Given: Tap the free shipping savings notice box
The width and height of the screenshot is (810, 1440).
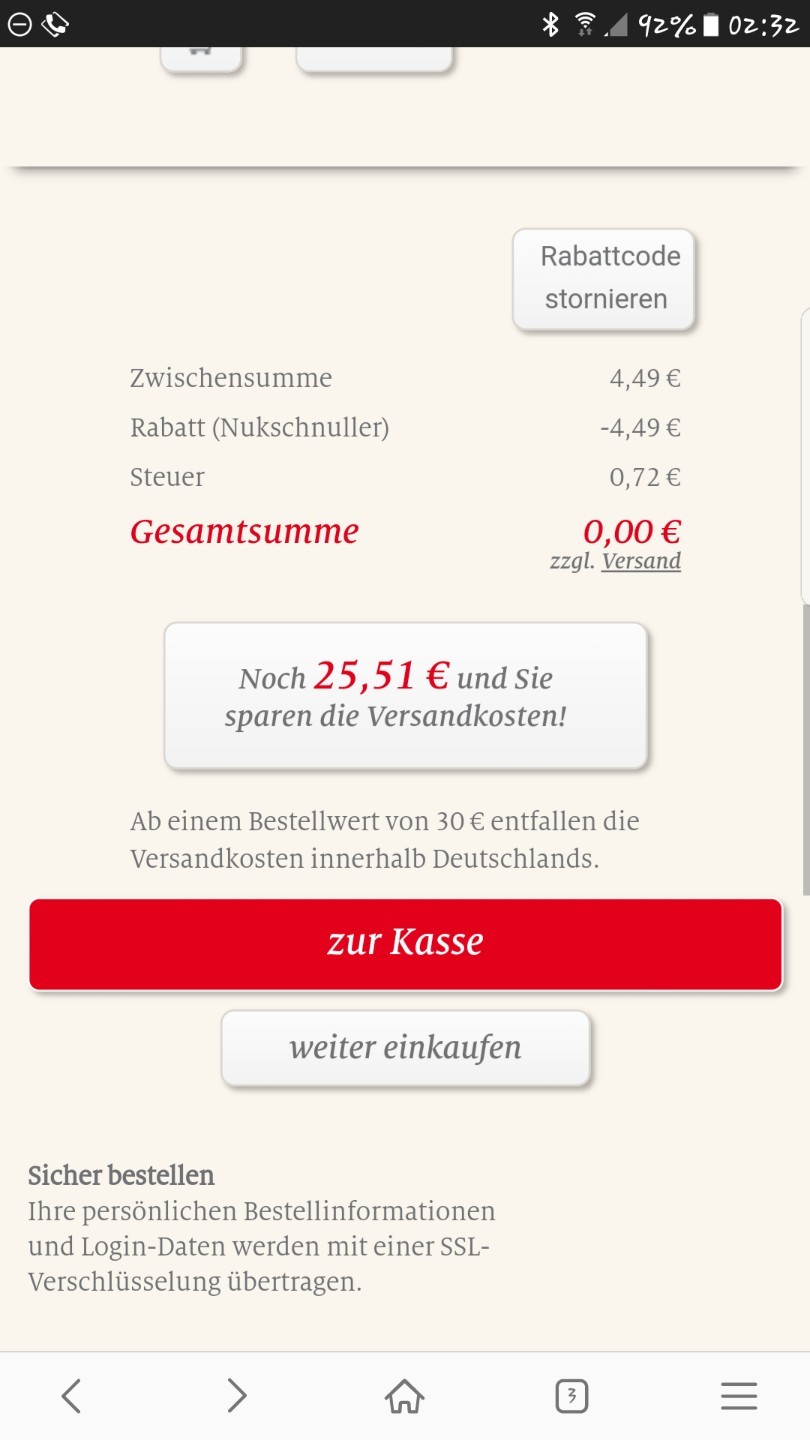Looking at the screenshot, I should point(405,696).
